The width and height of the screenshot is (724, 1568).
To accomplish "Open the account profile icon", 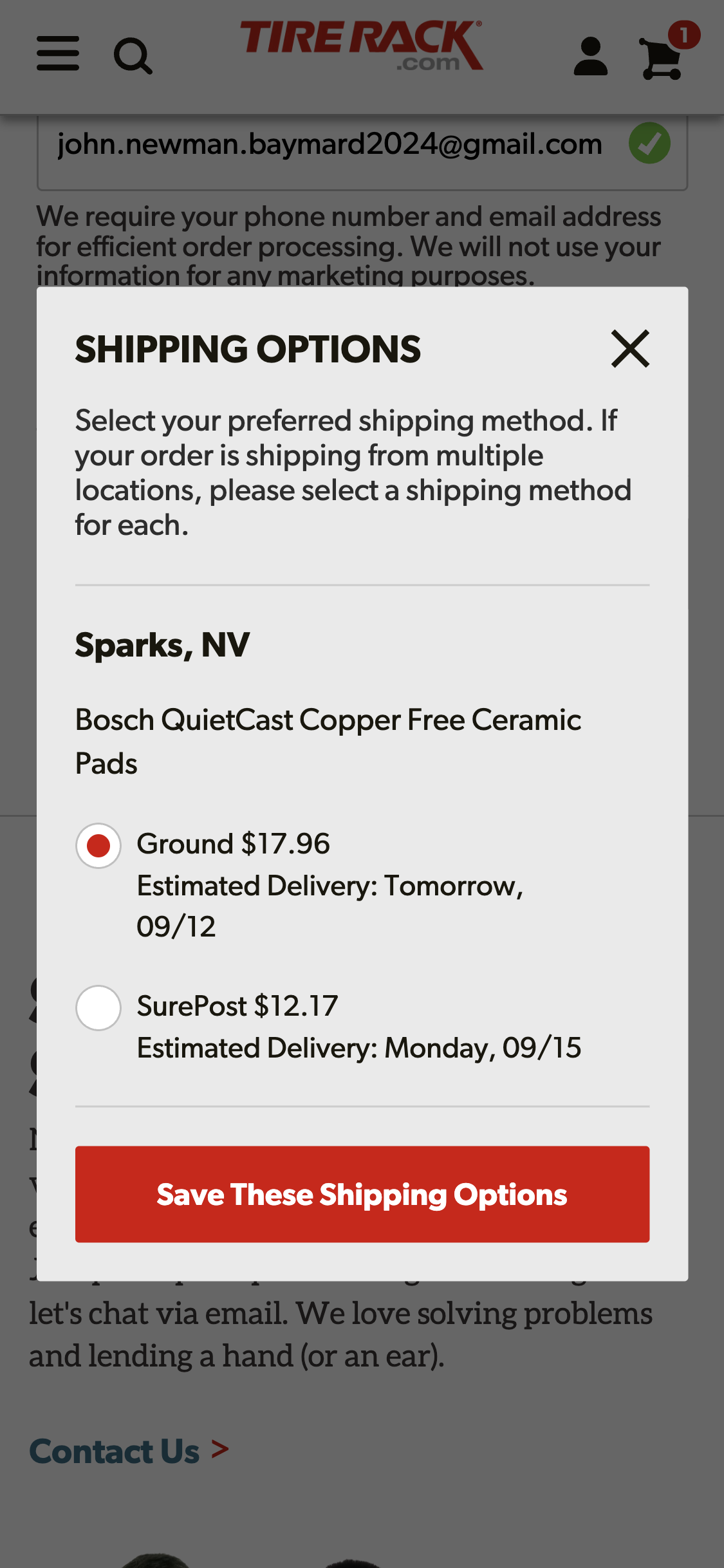I will point(590,56).
